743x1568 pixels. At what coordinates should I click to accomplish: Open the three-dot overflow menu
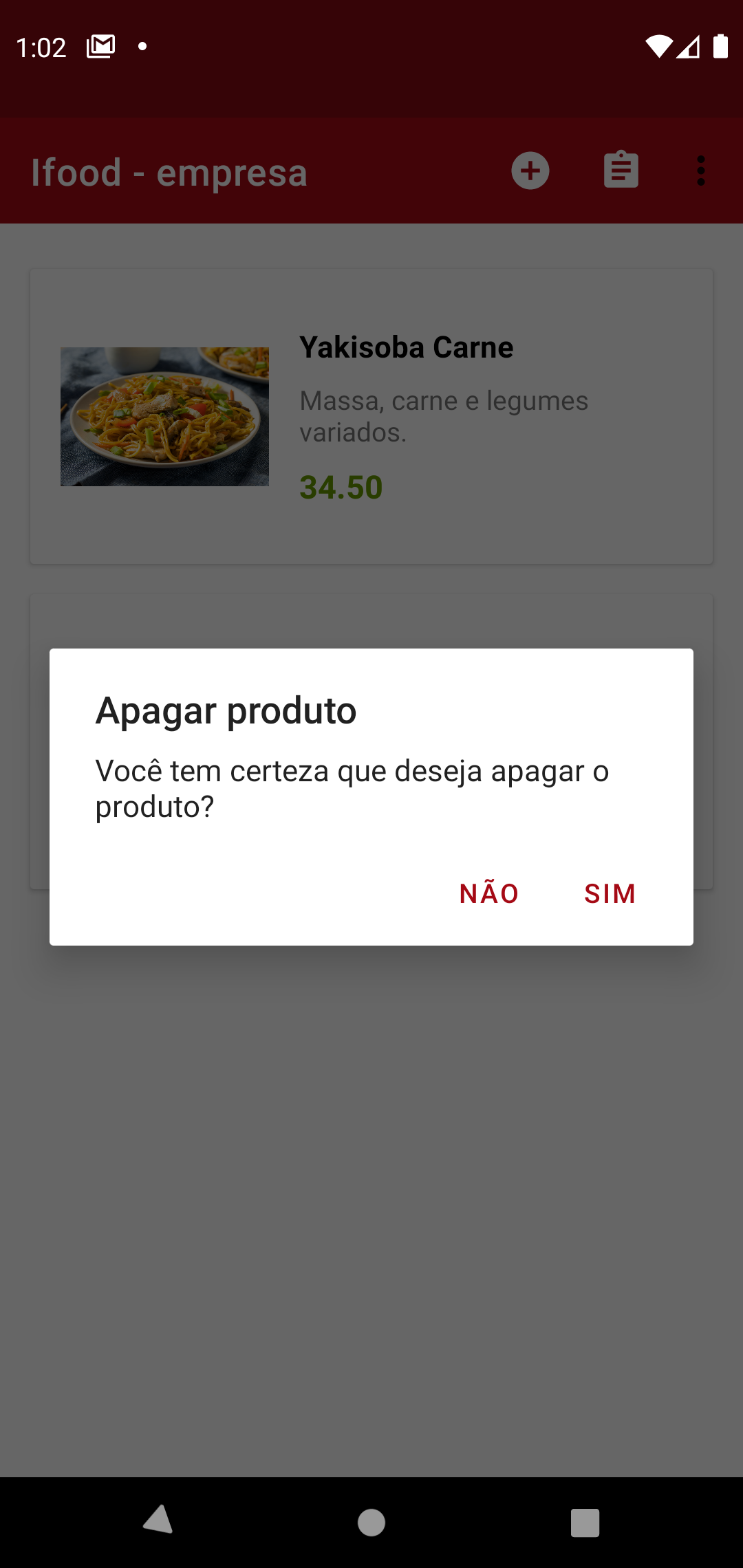(701, 171)
